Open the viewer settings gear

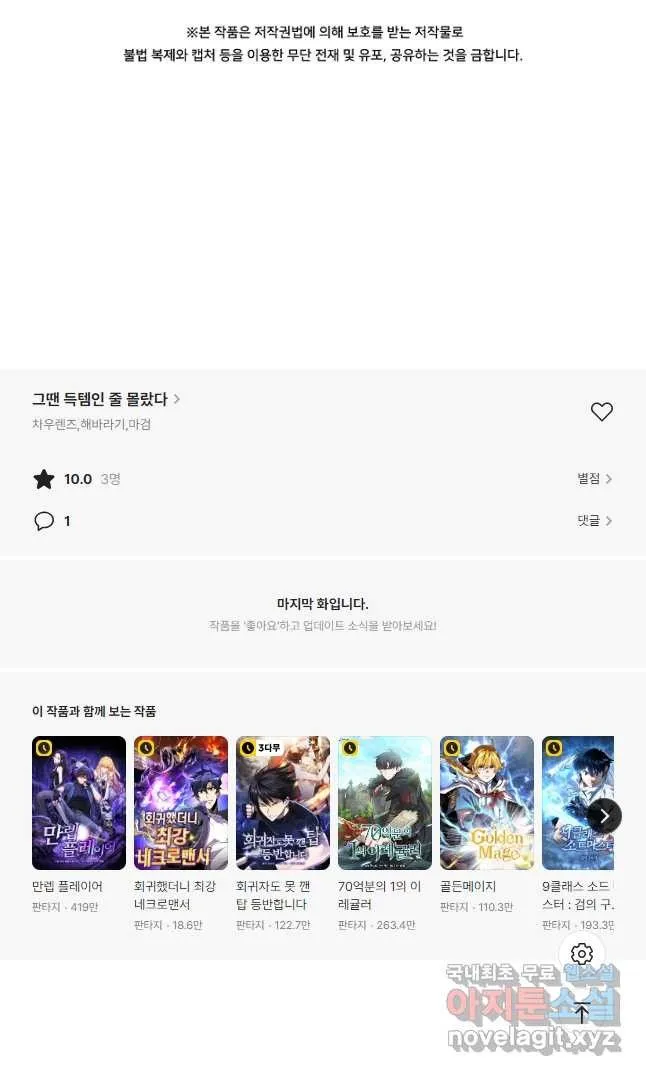tap(581, 954)
